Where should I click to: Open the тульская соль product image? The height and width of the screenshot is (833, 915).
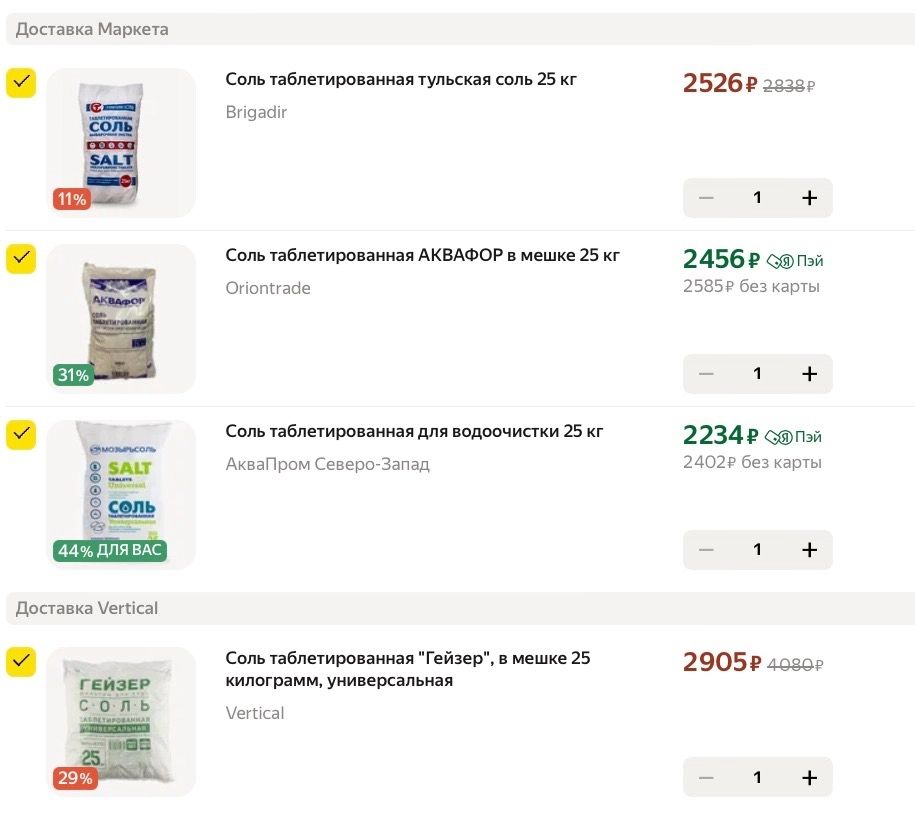click(x=120, y=142)
